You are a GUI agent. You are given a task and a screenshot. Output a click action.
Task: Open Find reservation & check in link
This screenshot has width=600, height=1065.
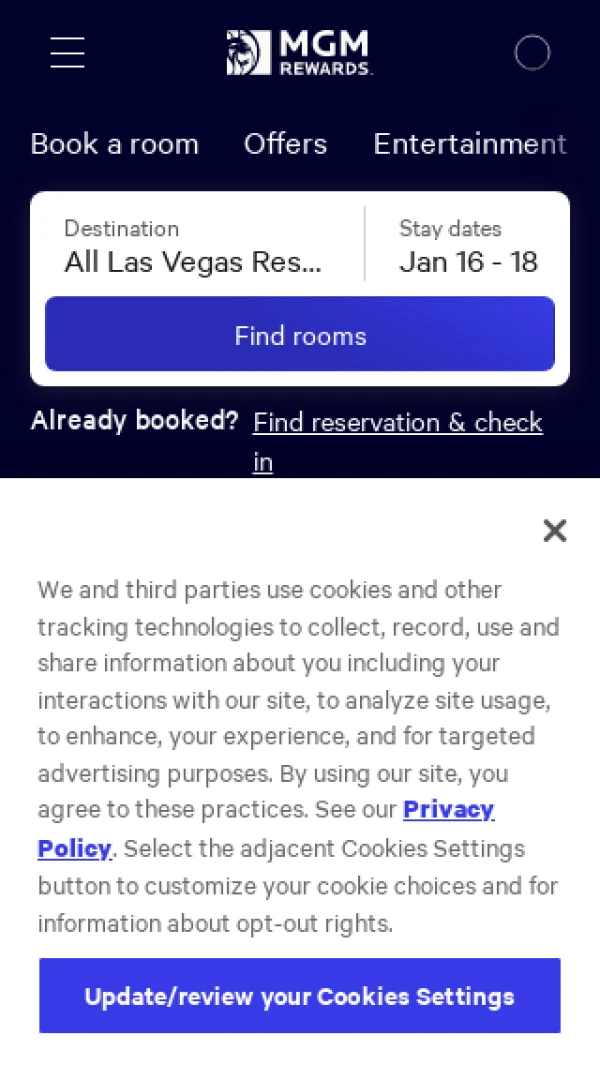[x=397, y=423]
